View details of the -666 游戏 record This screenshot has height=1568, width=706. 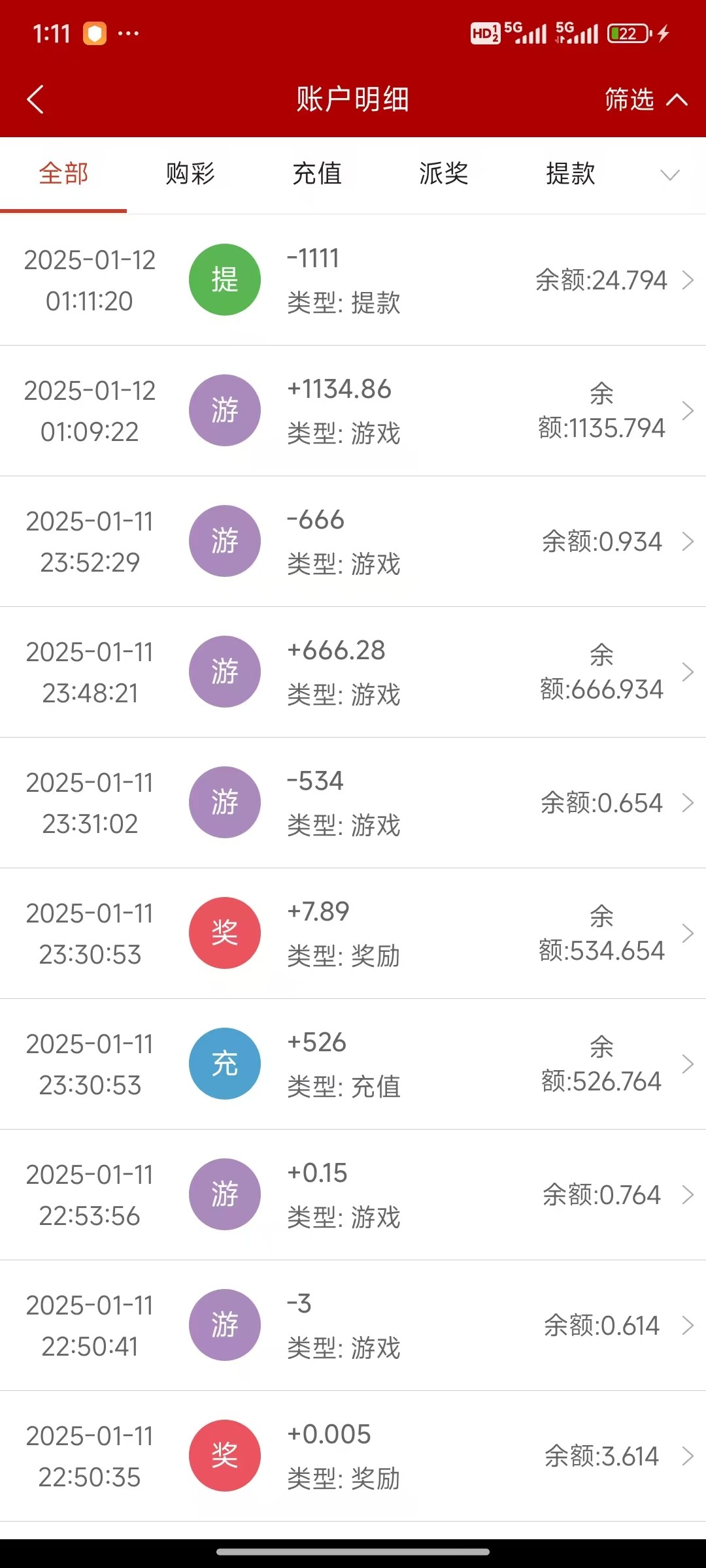(x=353, y=542)
